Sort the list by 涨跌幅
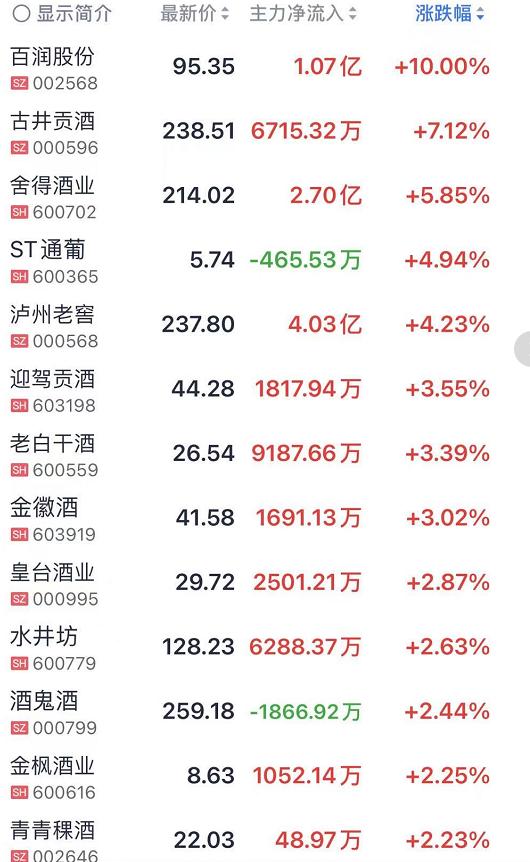530x862 pixels. coord(450,14)
